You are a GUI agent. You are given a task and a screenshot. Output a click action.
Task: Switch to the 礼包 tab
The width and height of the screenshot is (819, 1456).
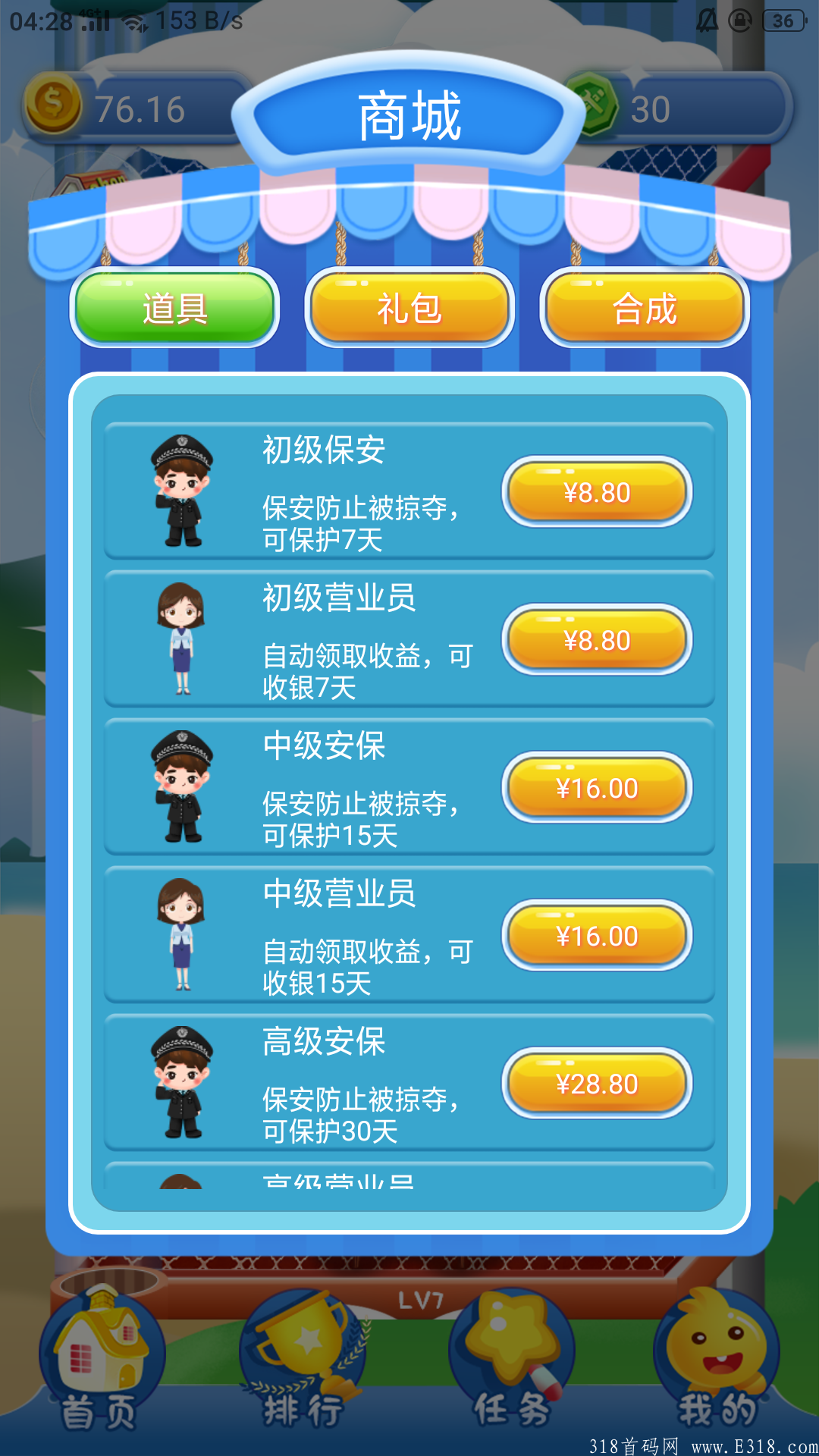409,309
